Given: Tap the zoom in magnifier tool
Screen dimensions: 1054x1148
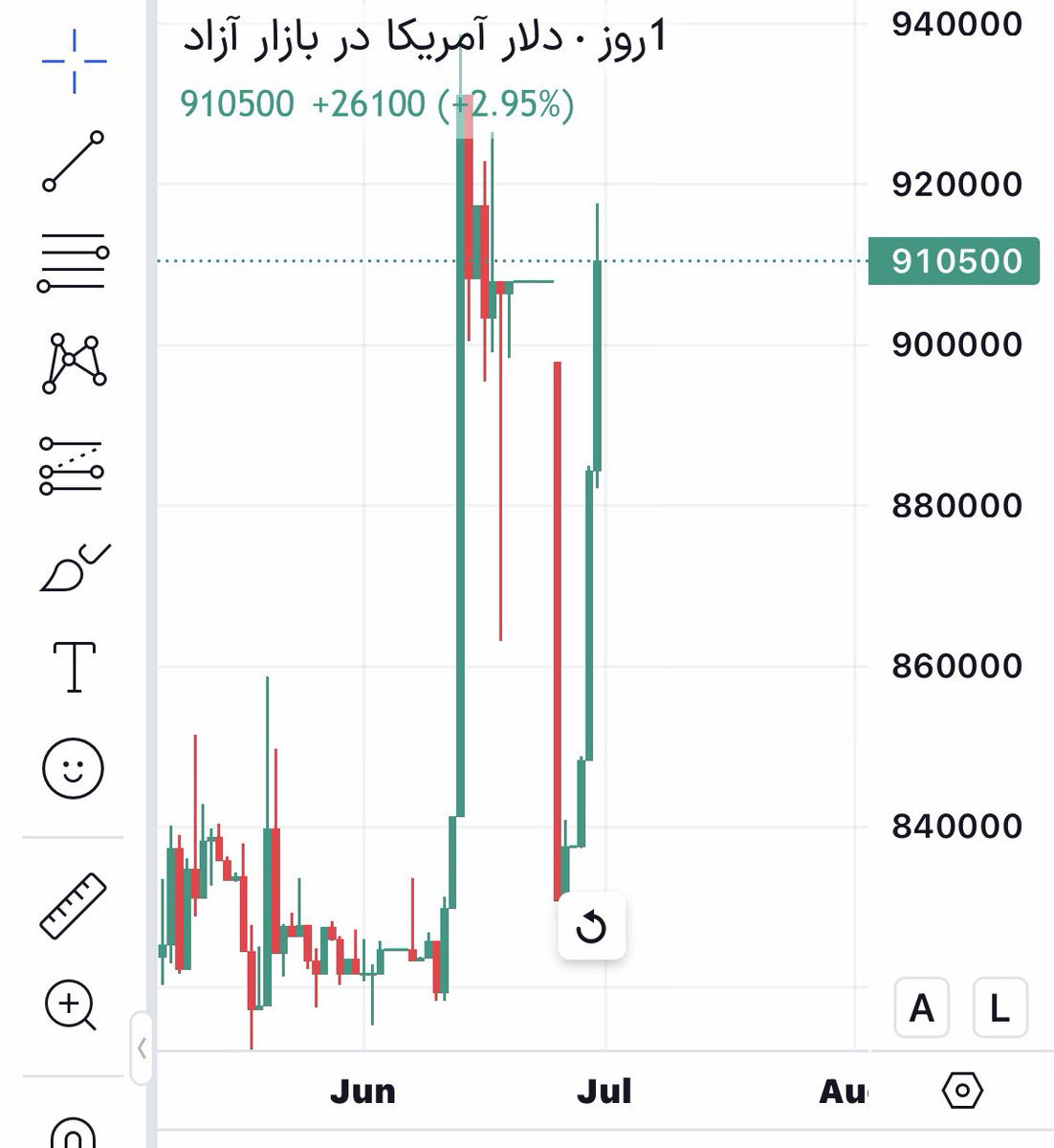Looking at the screenshot, I should (71, 1006).
